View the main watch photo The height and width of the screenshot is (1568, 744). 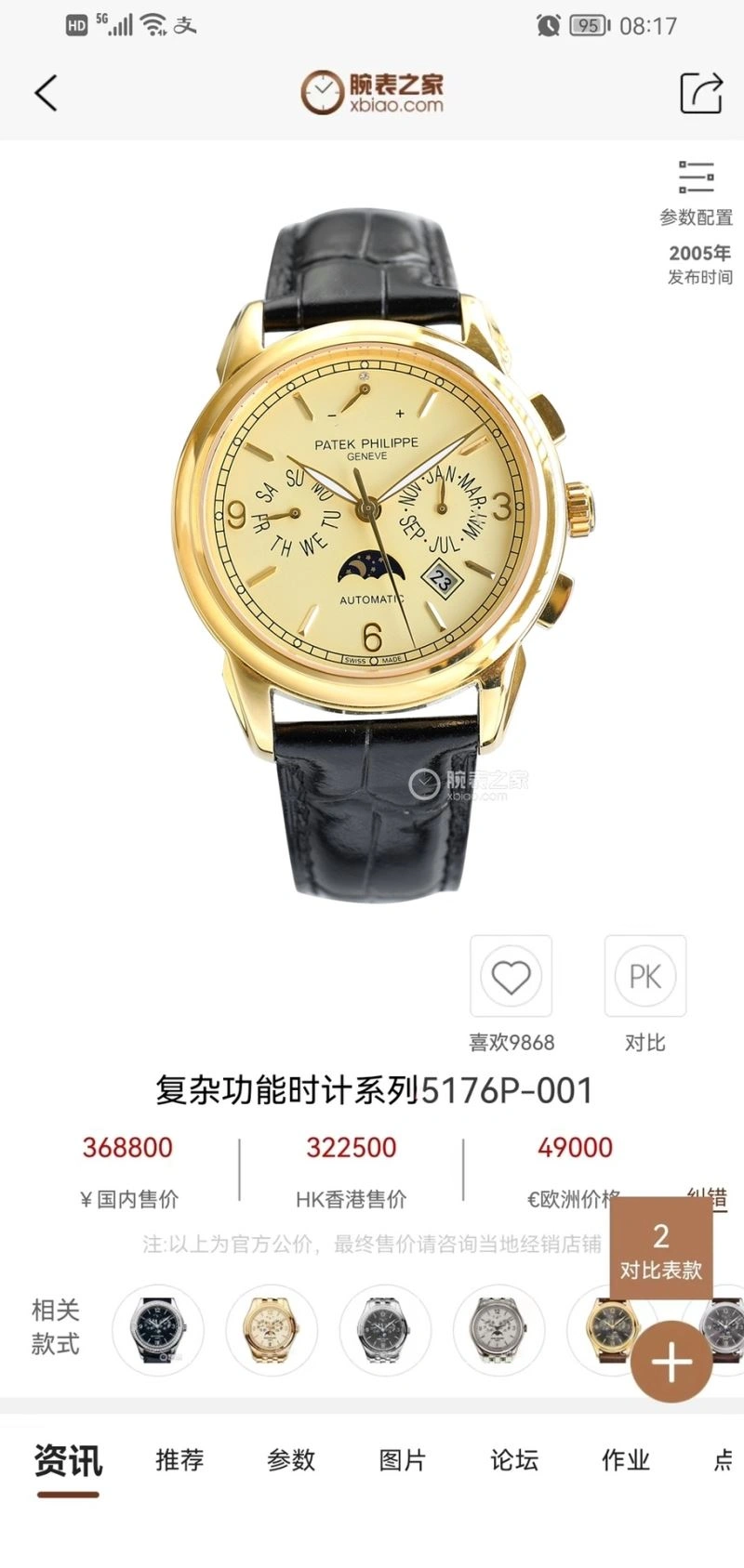372,539
